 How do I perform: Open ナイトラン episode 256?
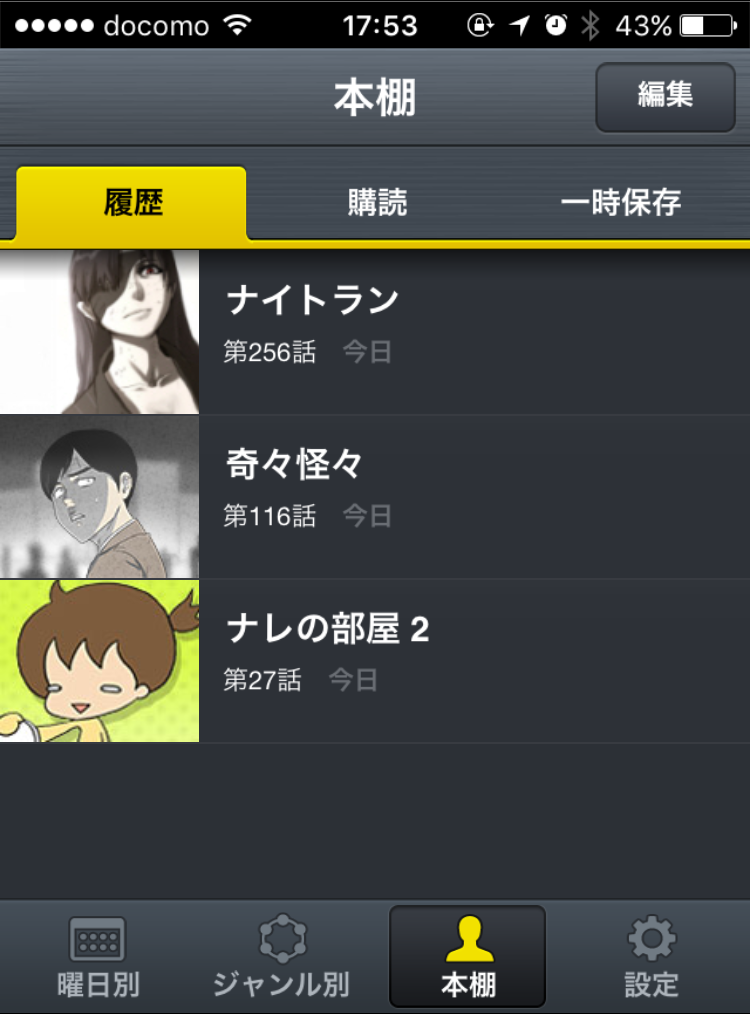click(375, 332)
